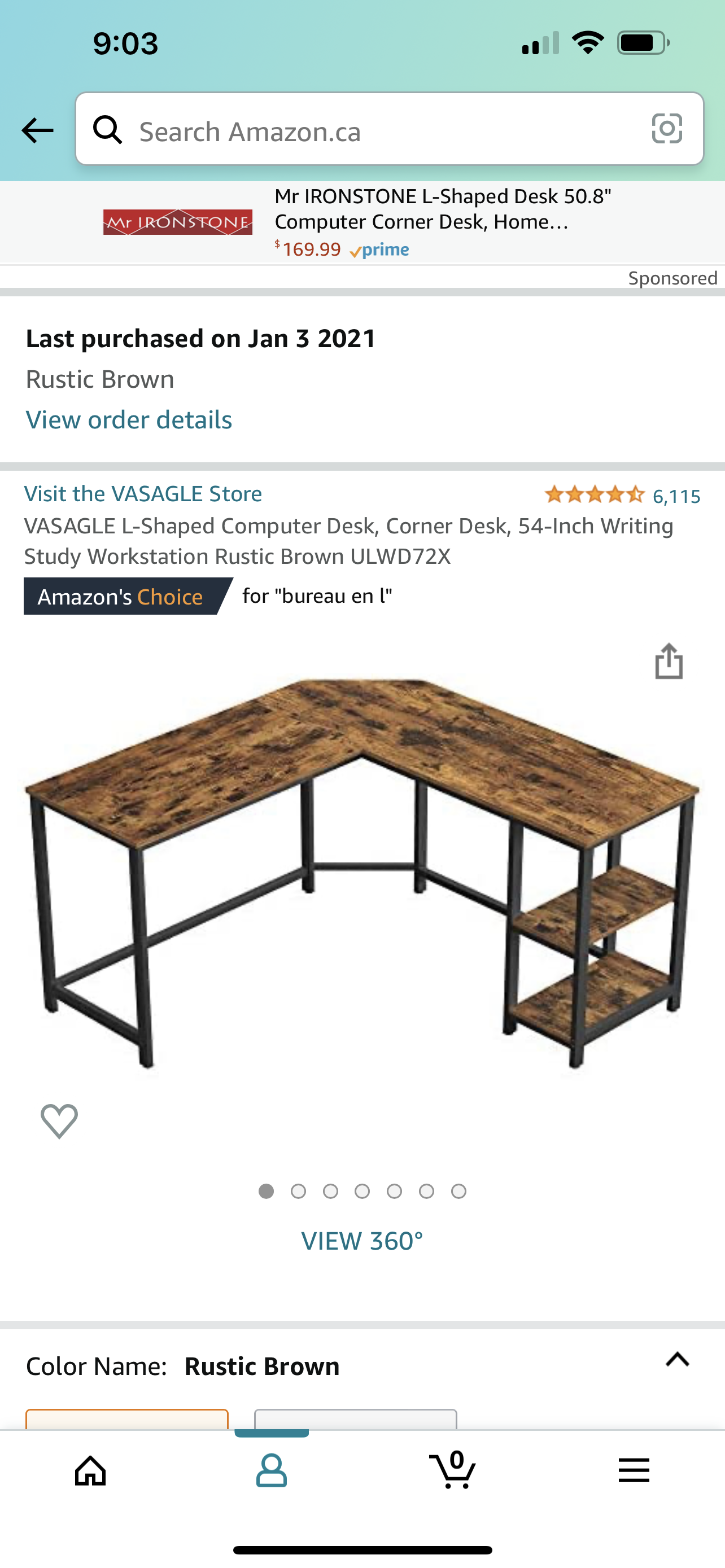Jump to the second image dot
Image resolution: width=725 pixels, height=1568 pixels.
pos(298,1191)
